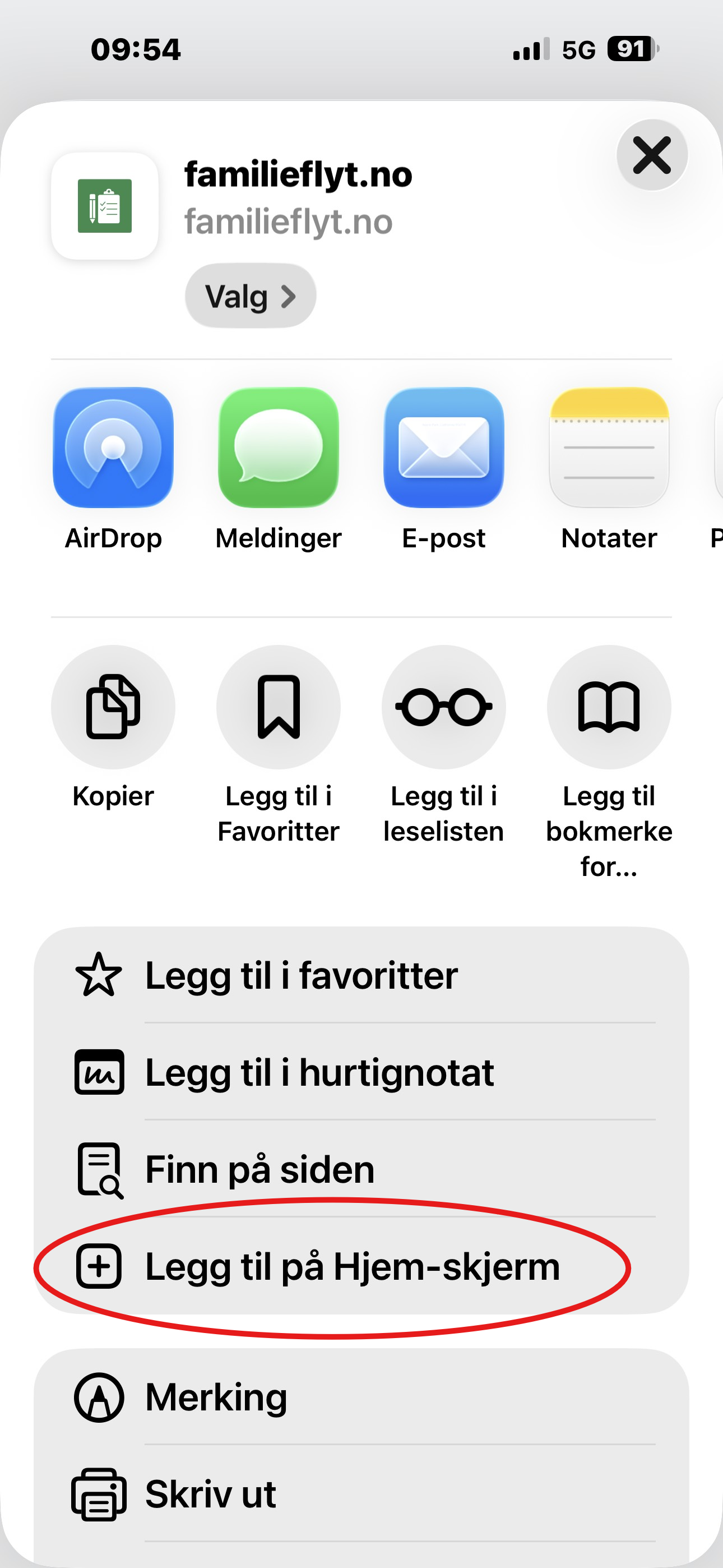Tap the Kopier icon

[x=113, y=706]
